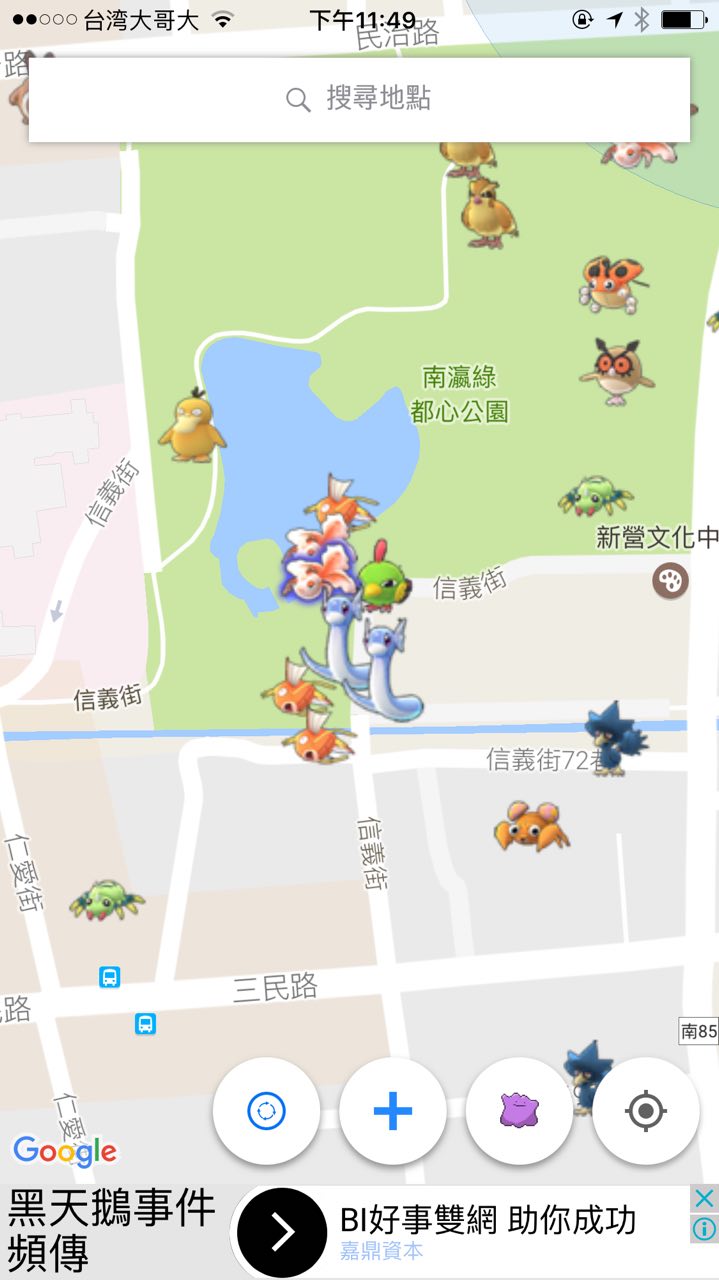Close the ad banner
The image size is (719, 1280).
coord(704,1198)
